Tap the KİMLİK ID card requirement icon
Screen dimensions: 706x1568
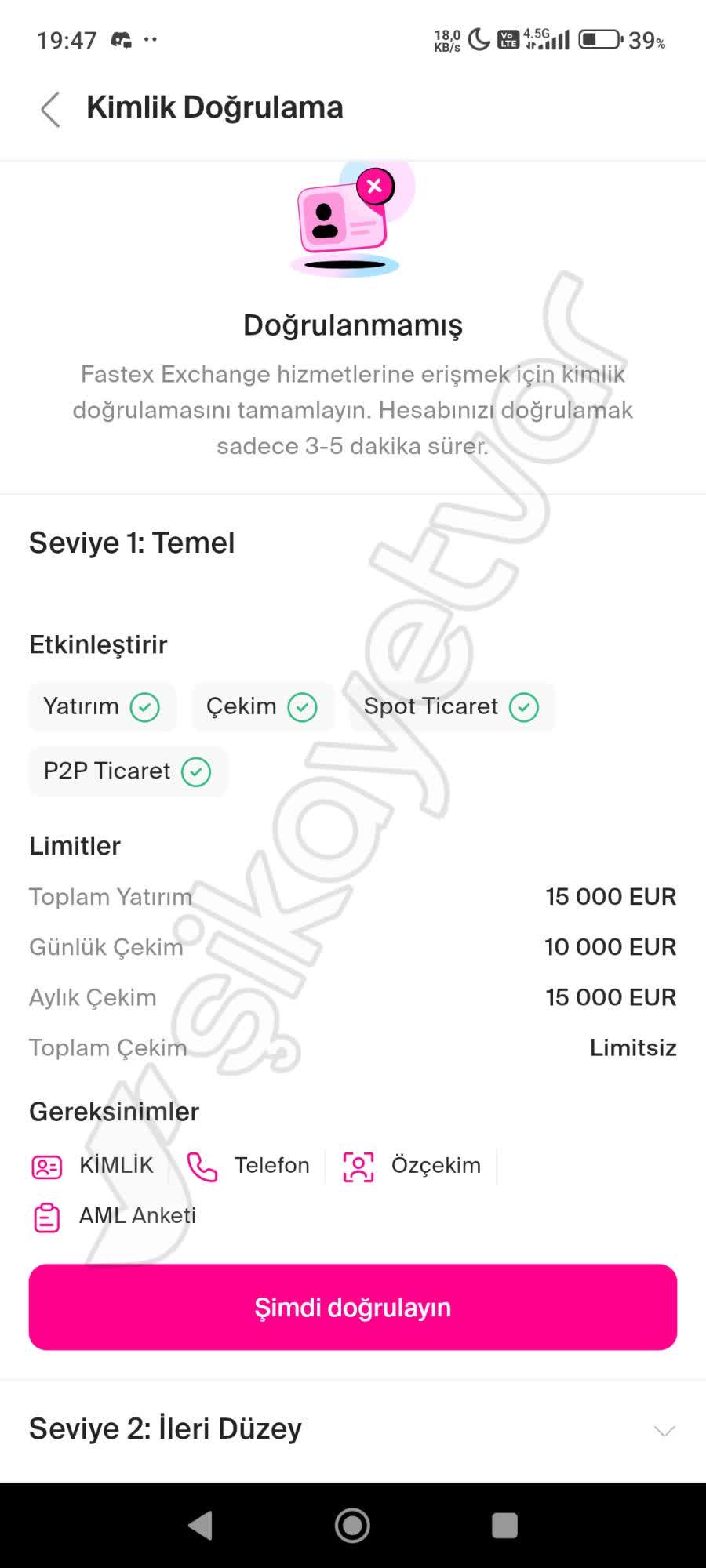point(47,1166)
